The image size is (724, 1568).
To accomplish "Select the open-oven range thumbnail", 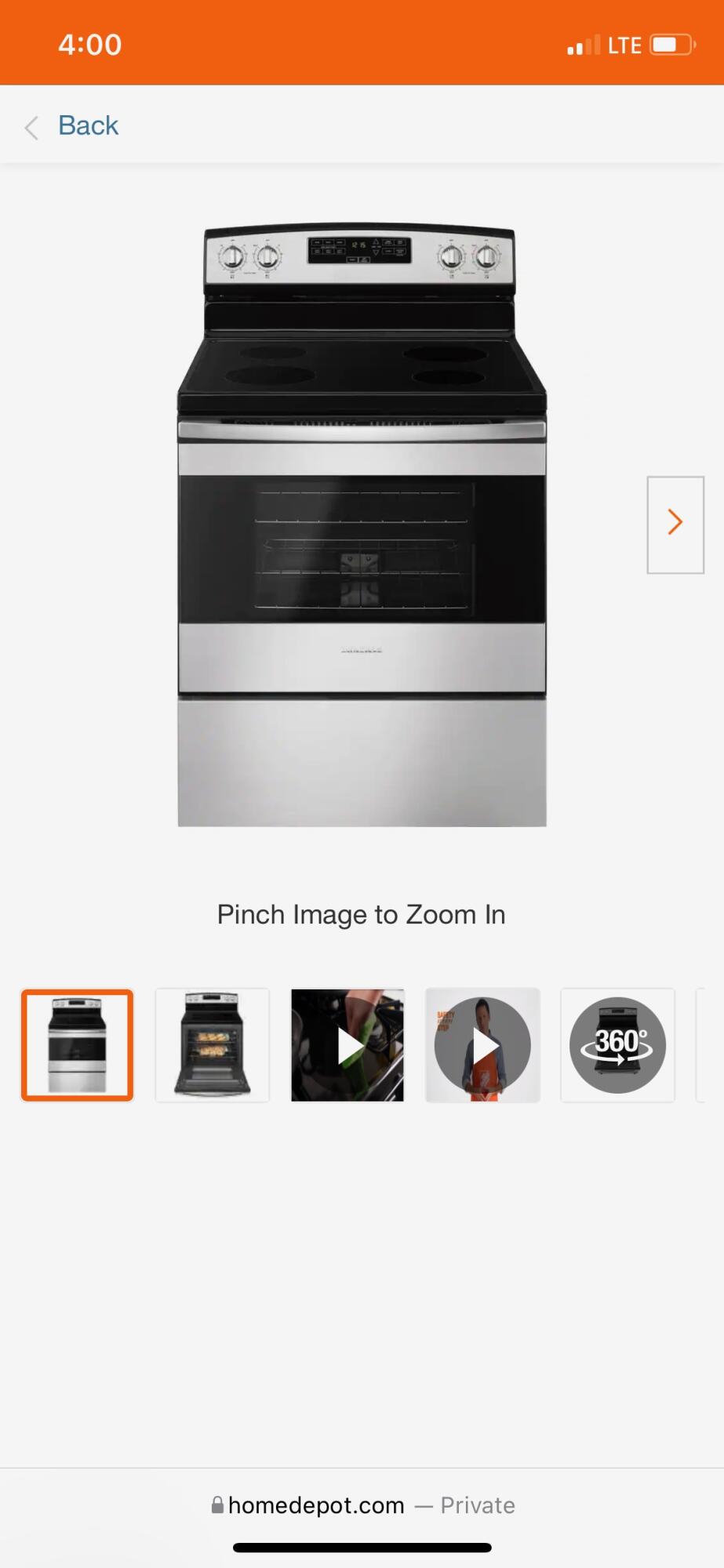I will (212, 1045).
